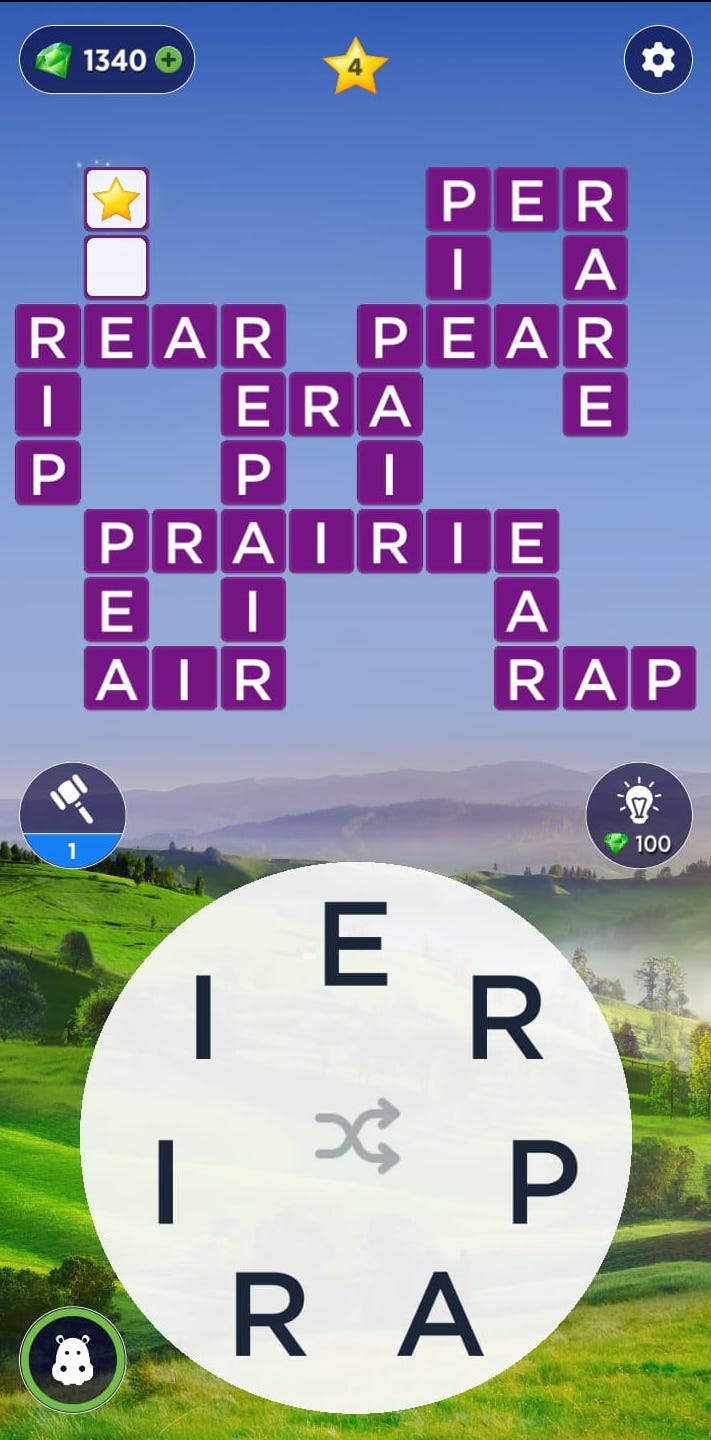
Task: Use the hammer power-up
Action: pyautogui.click(x=72, y=814)
